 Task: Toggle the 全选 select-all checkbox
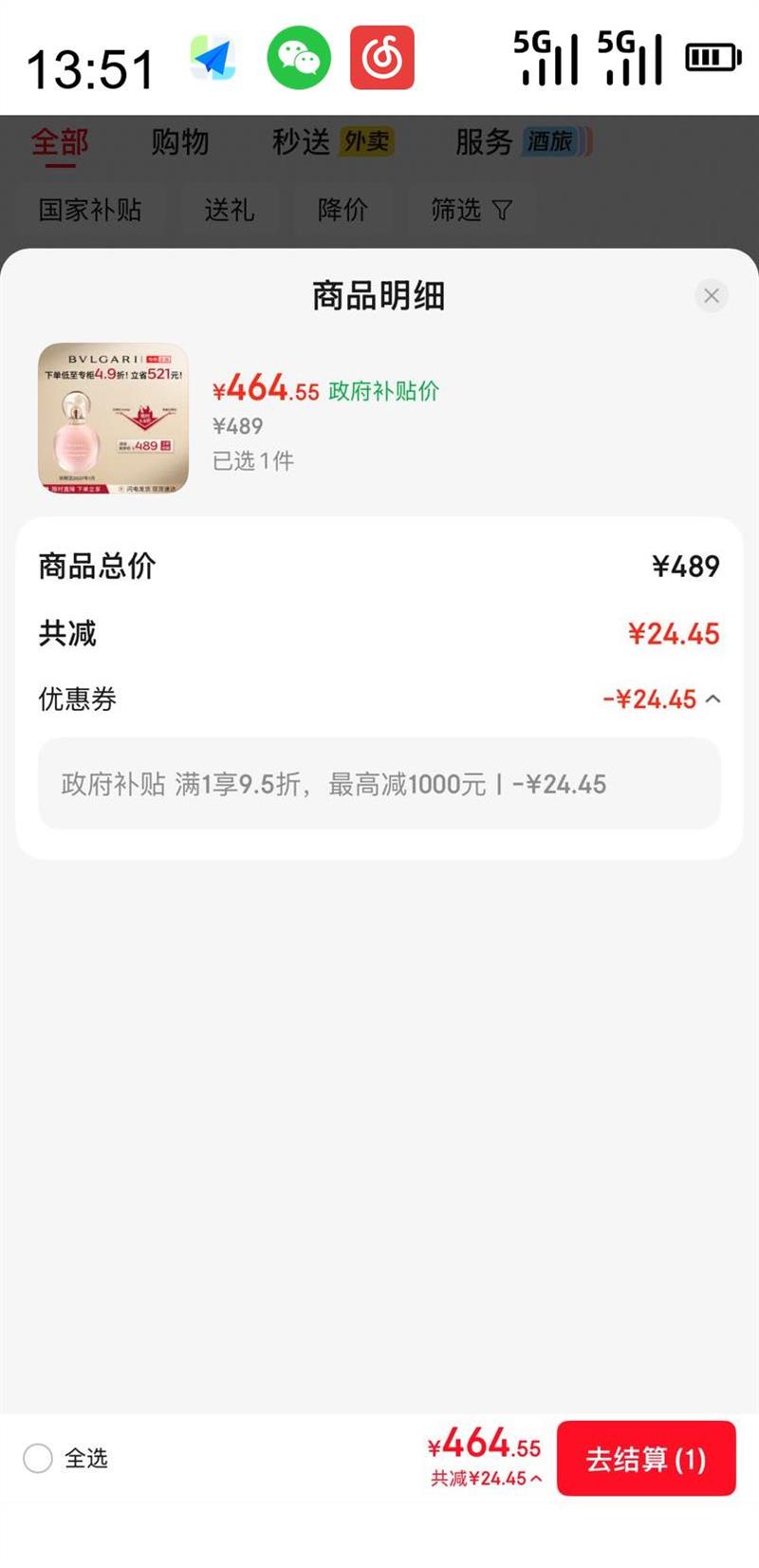38,1459
